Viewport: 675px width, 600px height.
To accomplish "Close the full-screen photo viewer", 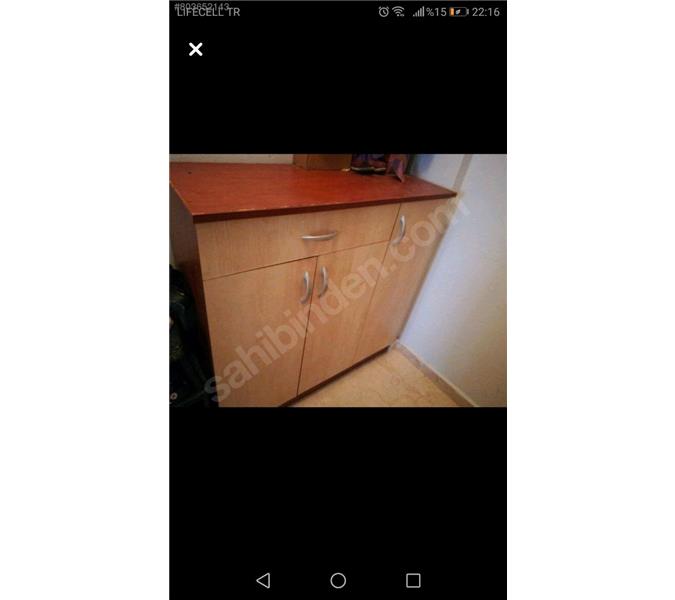I will coord(196,49).
